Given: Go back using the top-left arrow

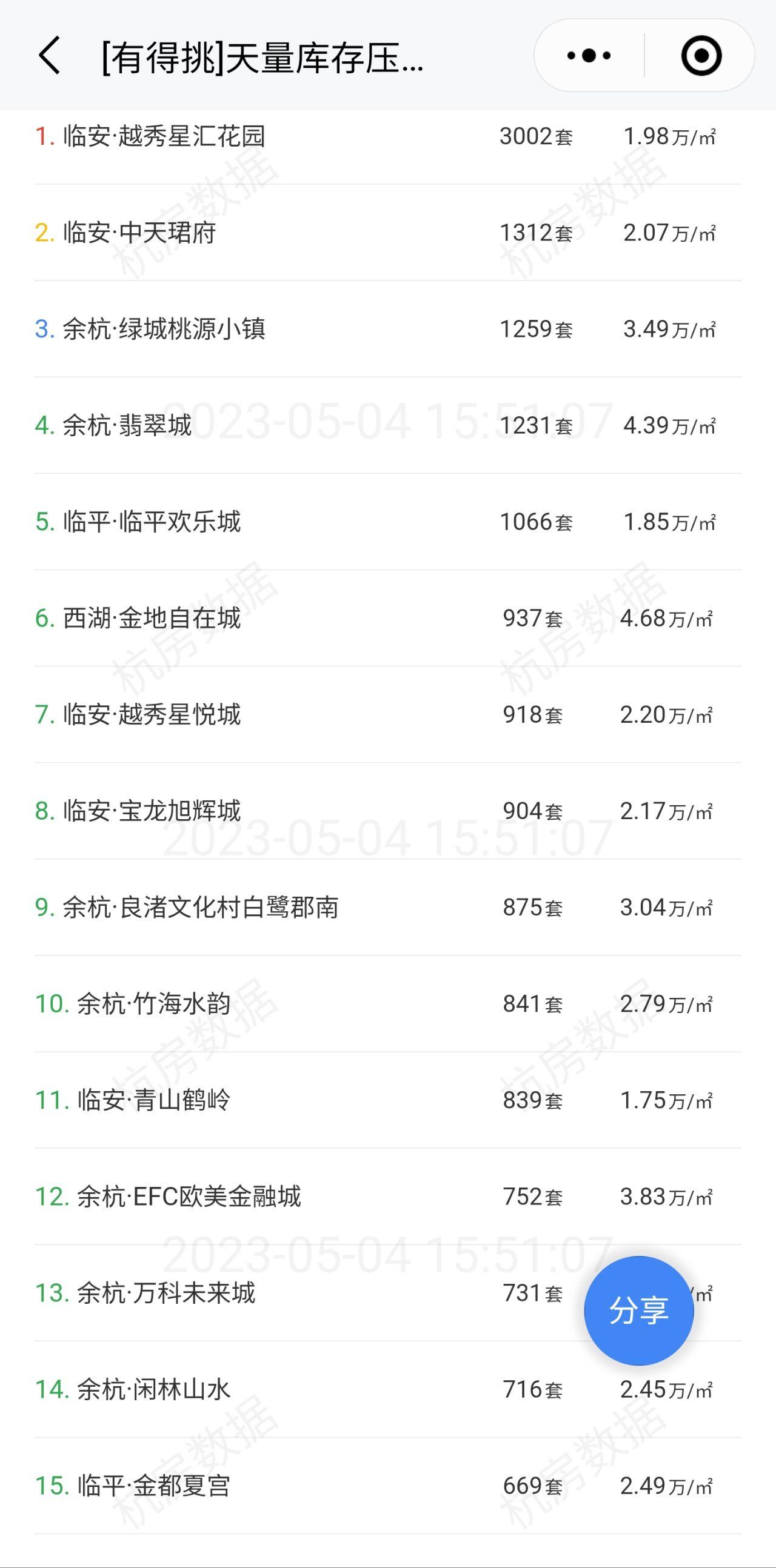Looking at the screenshot, I should click(x=49, y=55).
